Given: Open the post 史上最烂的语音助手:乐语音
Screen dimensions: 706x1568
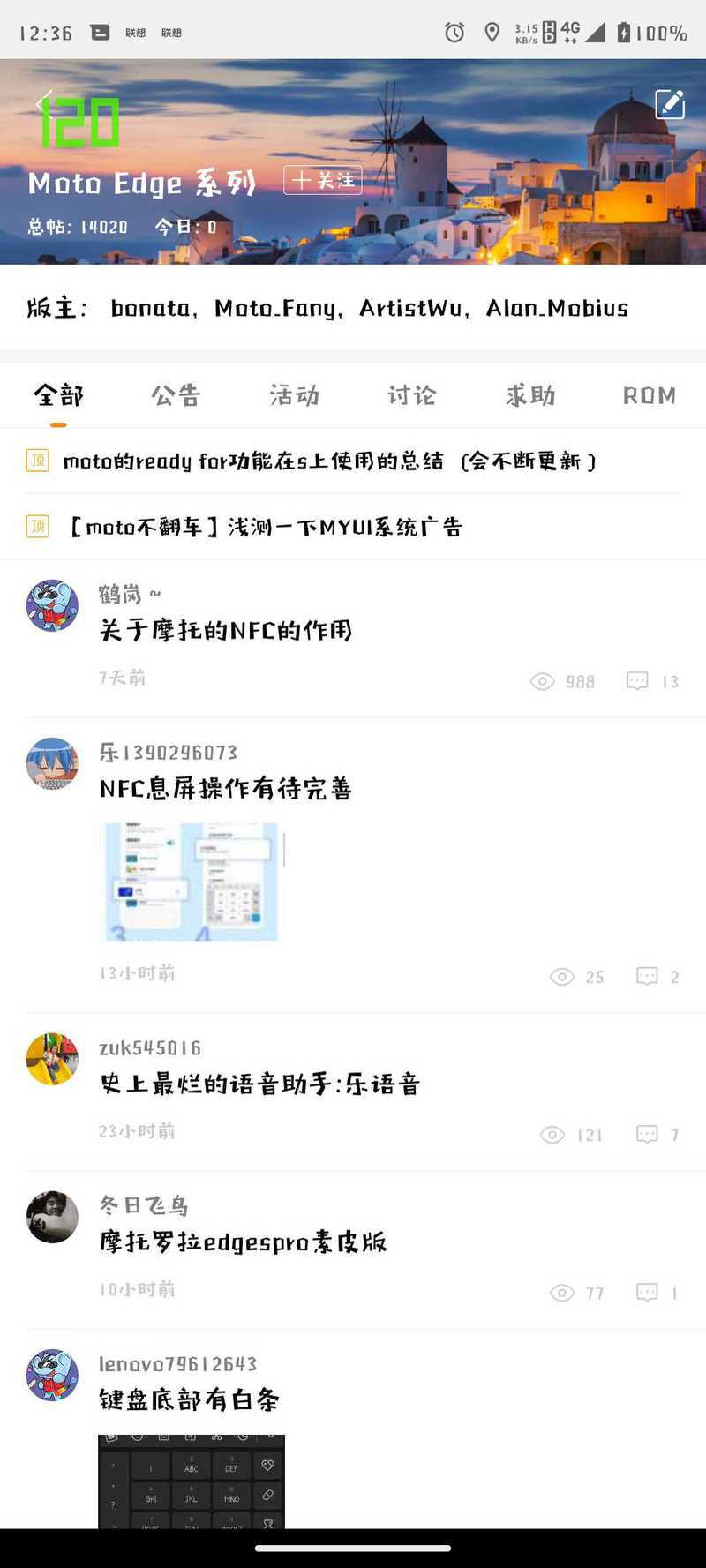Looking at the screenshot, I should (259, 1084).
